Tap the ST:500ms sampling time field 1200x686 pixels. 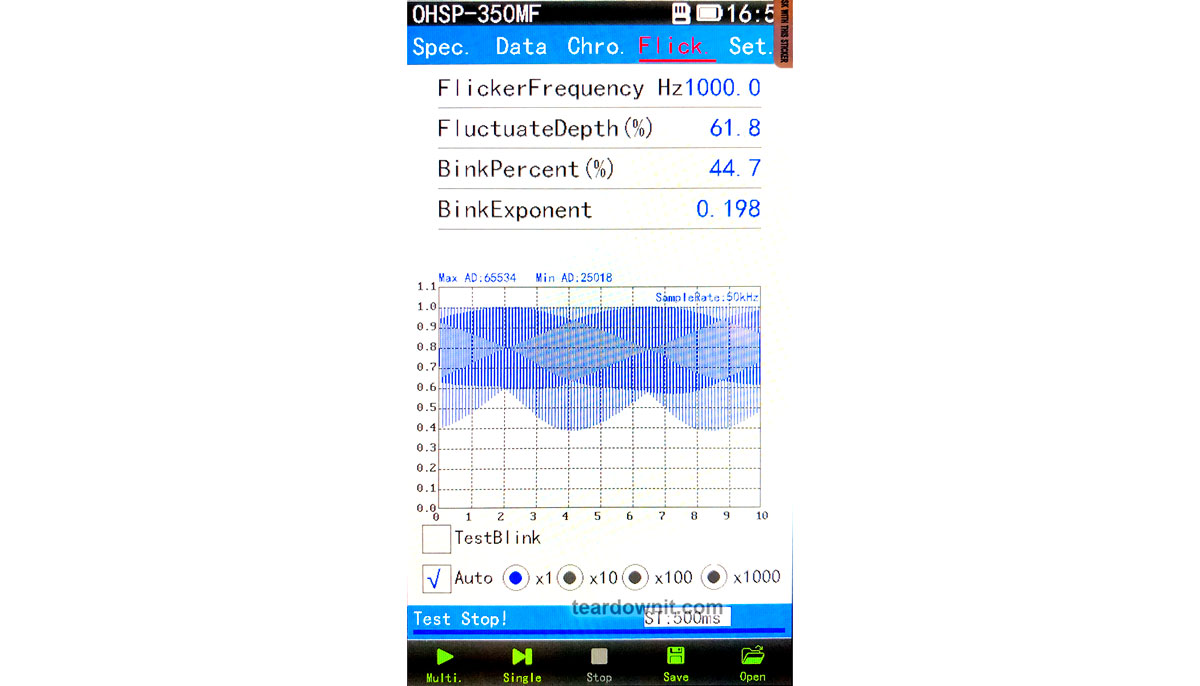[687, 617]
